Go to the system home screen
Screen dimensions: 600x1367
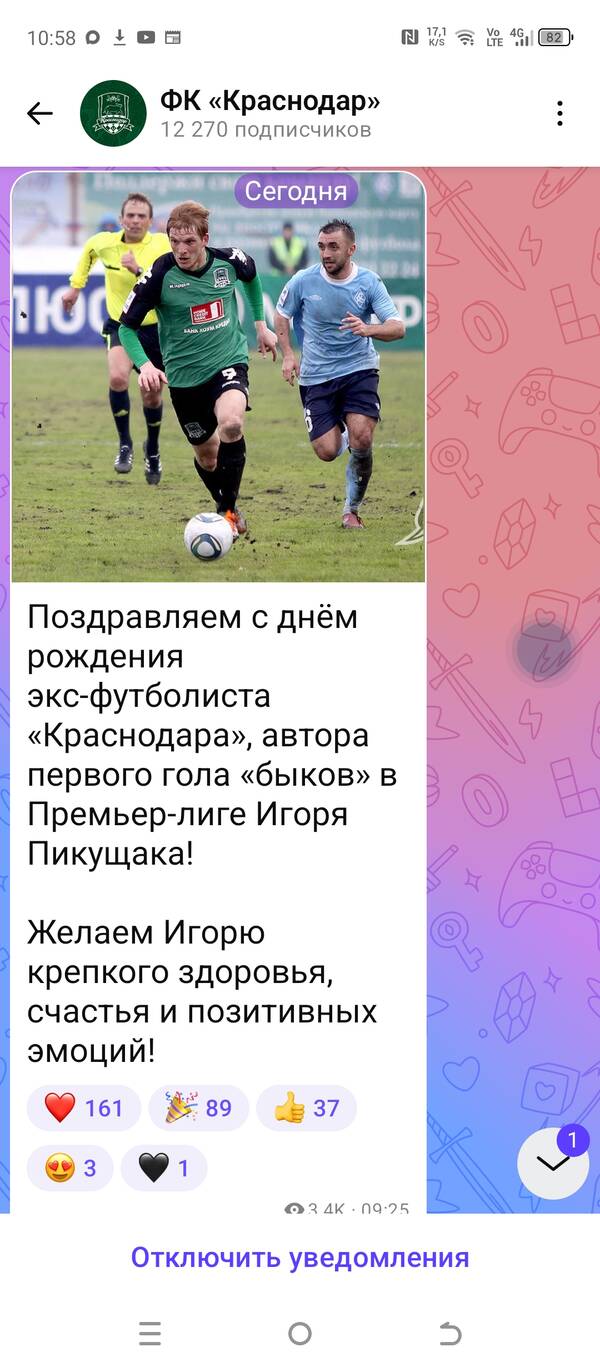[x=299, y=1333]
